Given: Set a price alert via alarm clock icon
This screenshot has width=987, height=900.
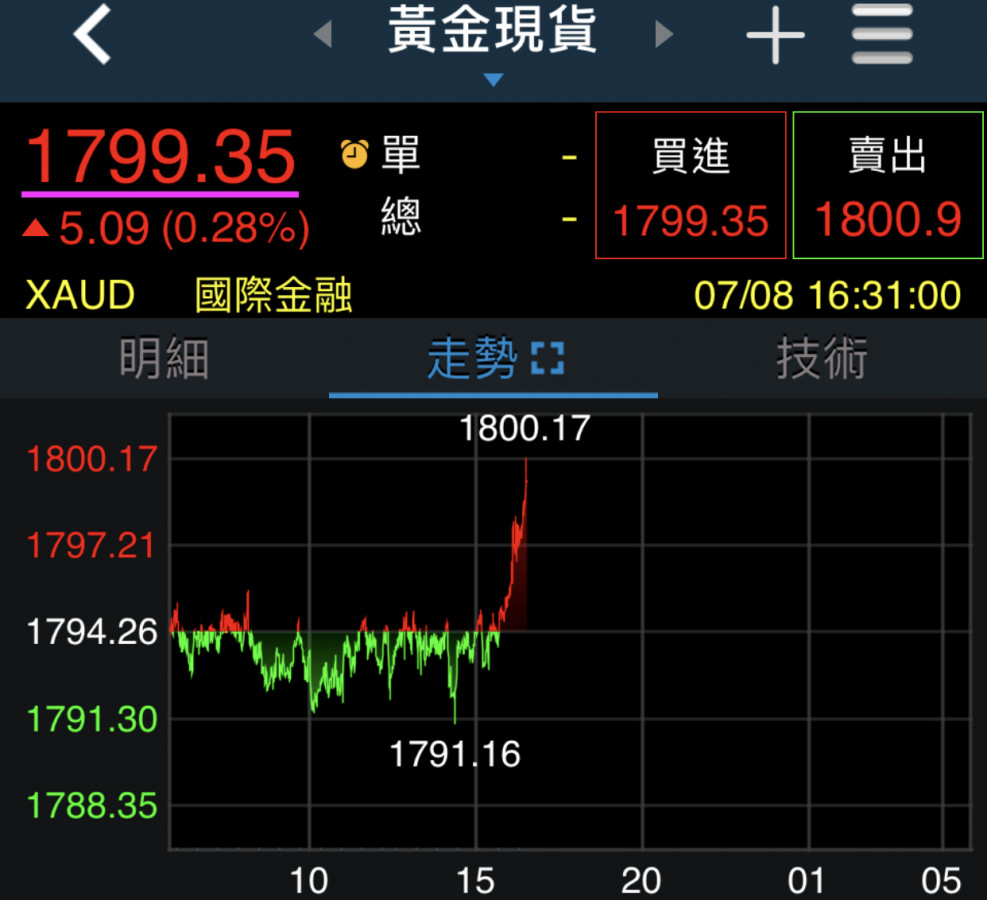Looking at the screenshot, I should pyautogui.click(x=354, y=154).
